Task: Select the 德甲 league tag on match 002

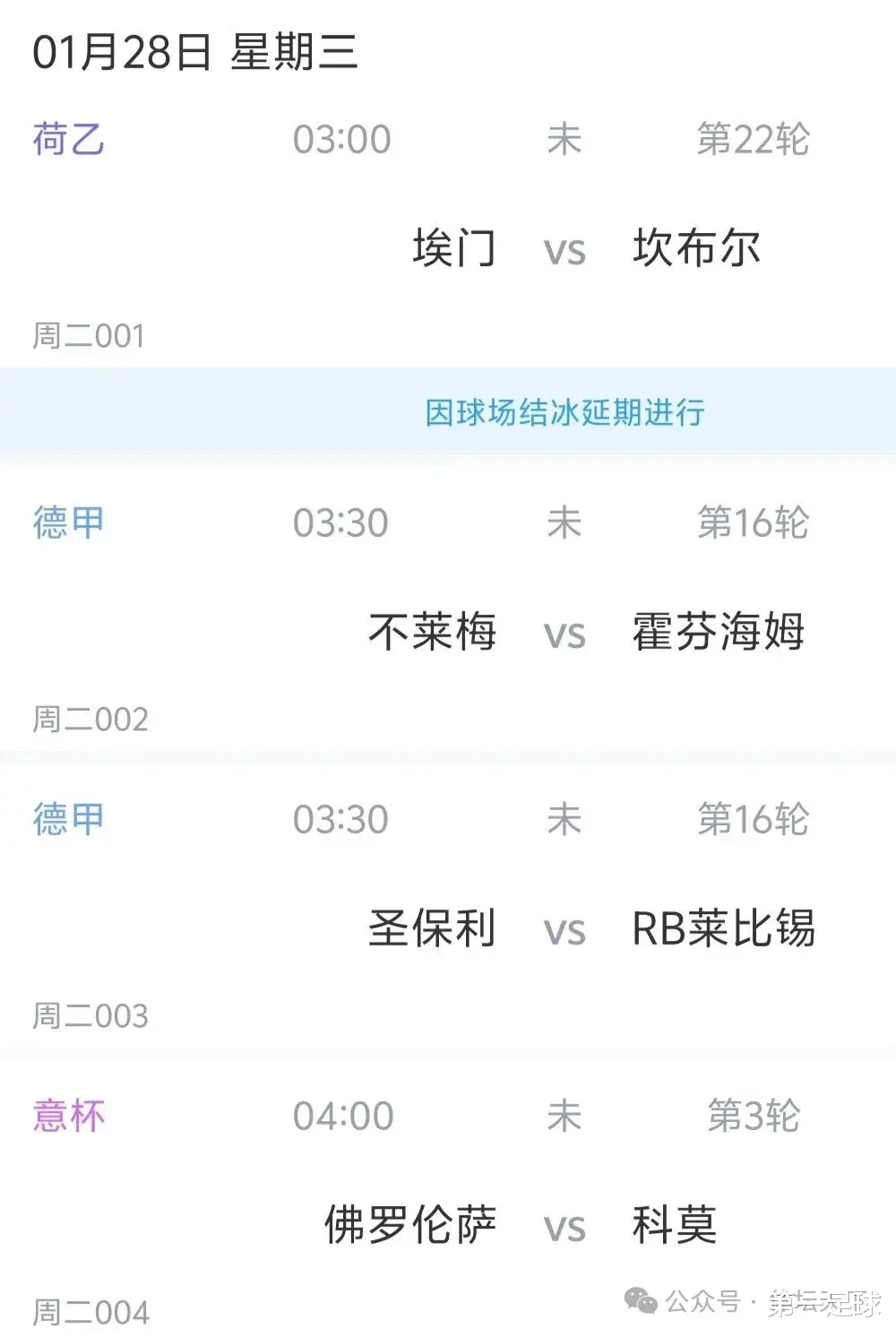Action: pyautogui.click(x=67, y=522)
